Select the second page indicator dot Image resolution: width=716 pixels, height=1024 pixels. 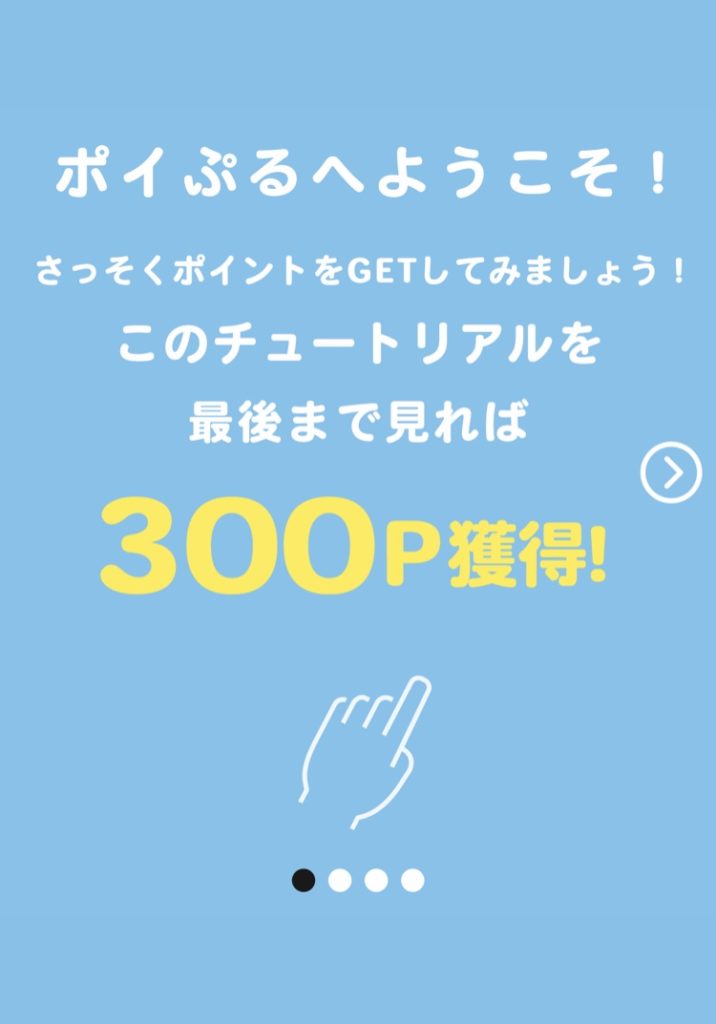340,880
